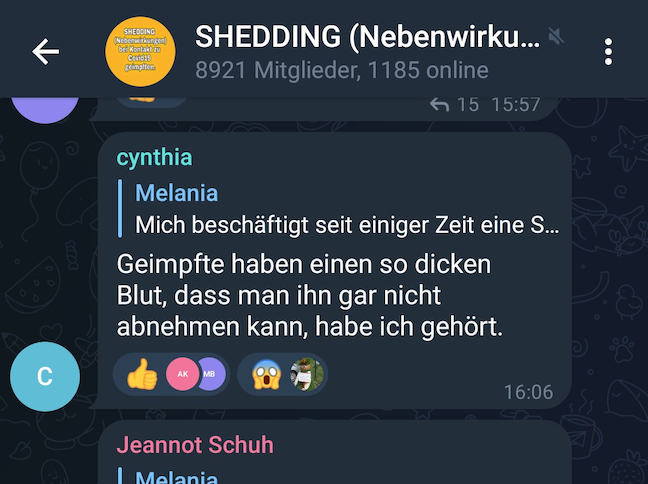View cynthia's profile via her name
648x484 pixels.
pyautogui.click(x=154, y=158)
